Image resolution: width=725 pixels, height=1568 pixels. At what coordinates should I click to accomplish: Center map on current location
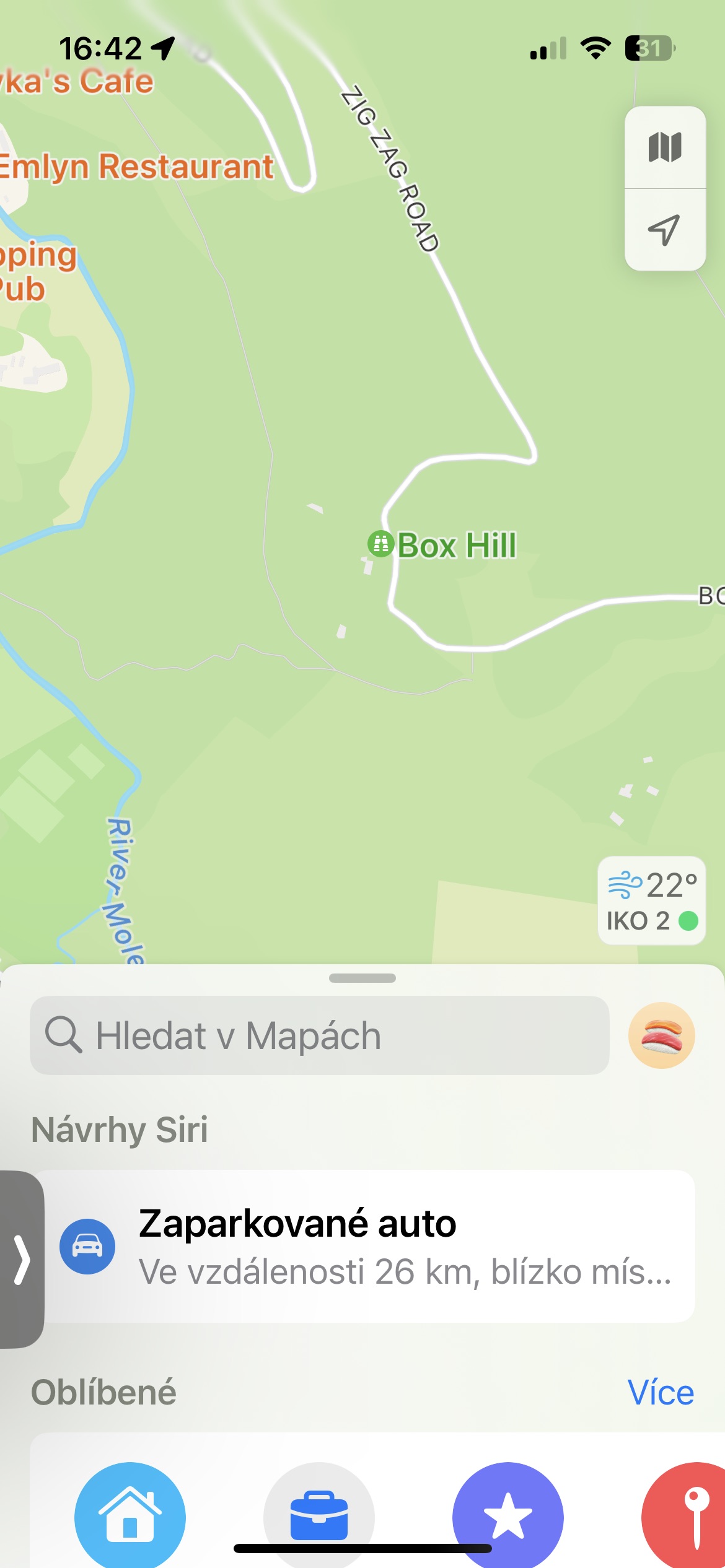point(665,230)
